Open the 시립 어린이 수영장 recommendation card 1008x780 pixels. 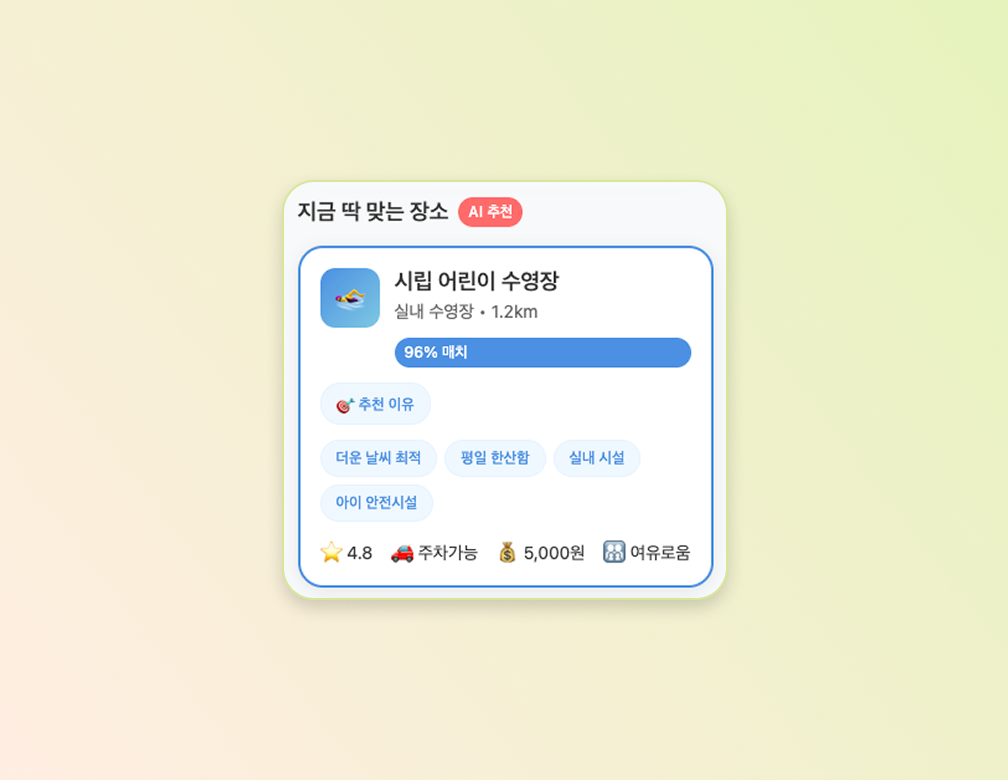point(476,281)
